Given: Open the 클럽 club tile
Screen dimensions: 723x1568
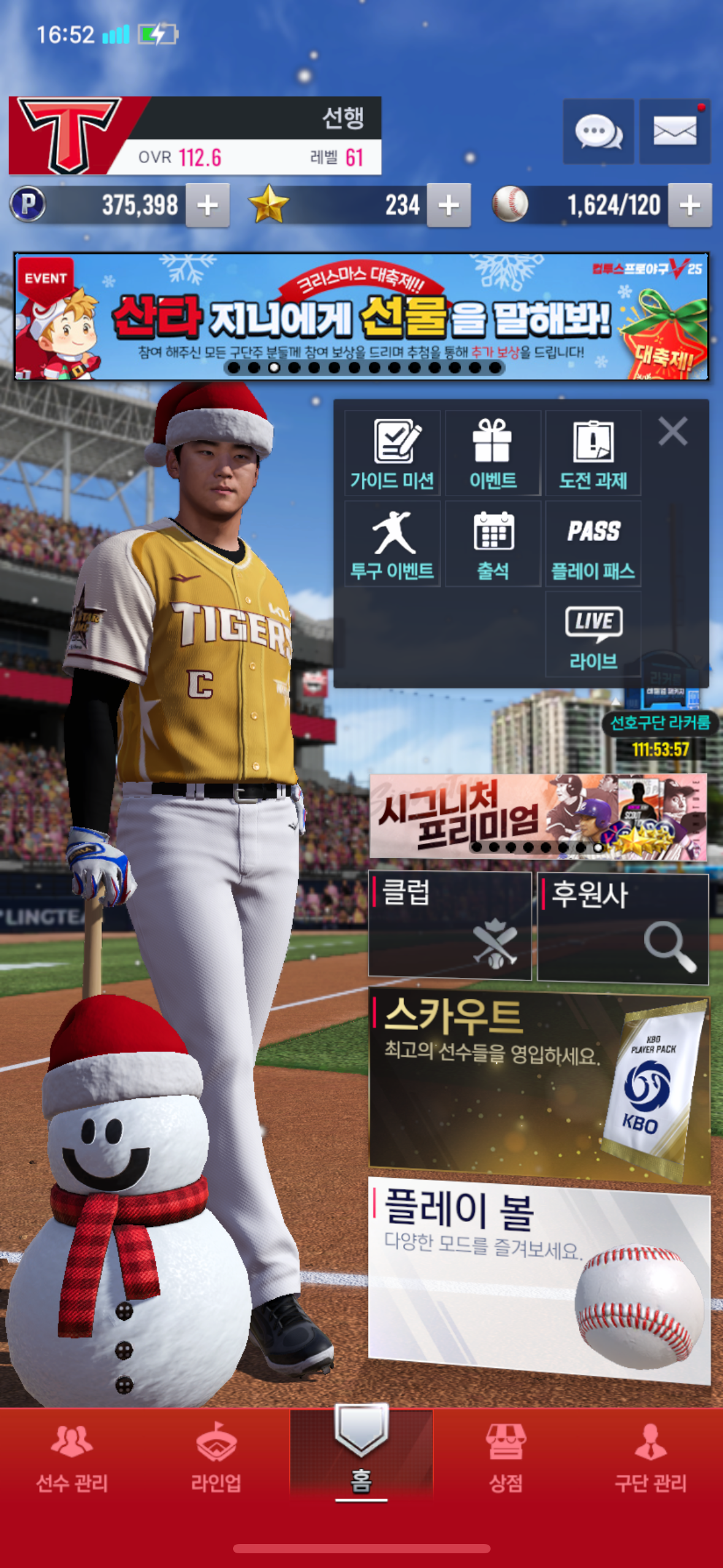Looking at the screenshot, I should click(449, 925).
